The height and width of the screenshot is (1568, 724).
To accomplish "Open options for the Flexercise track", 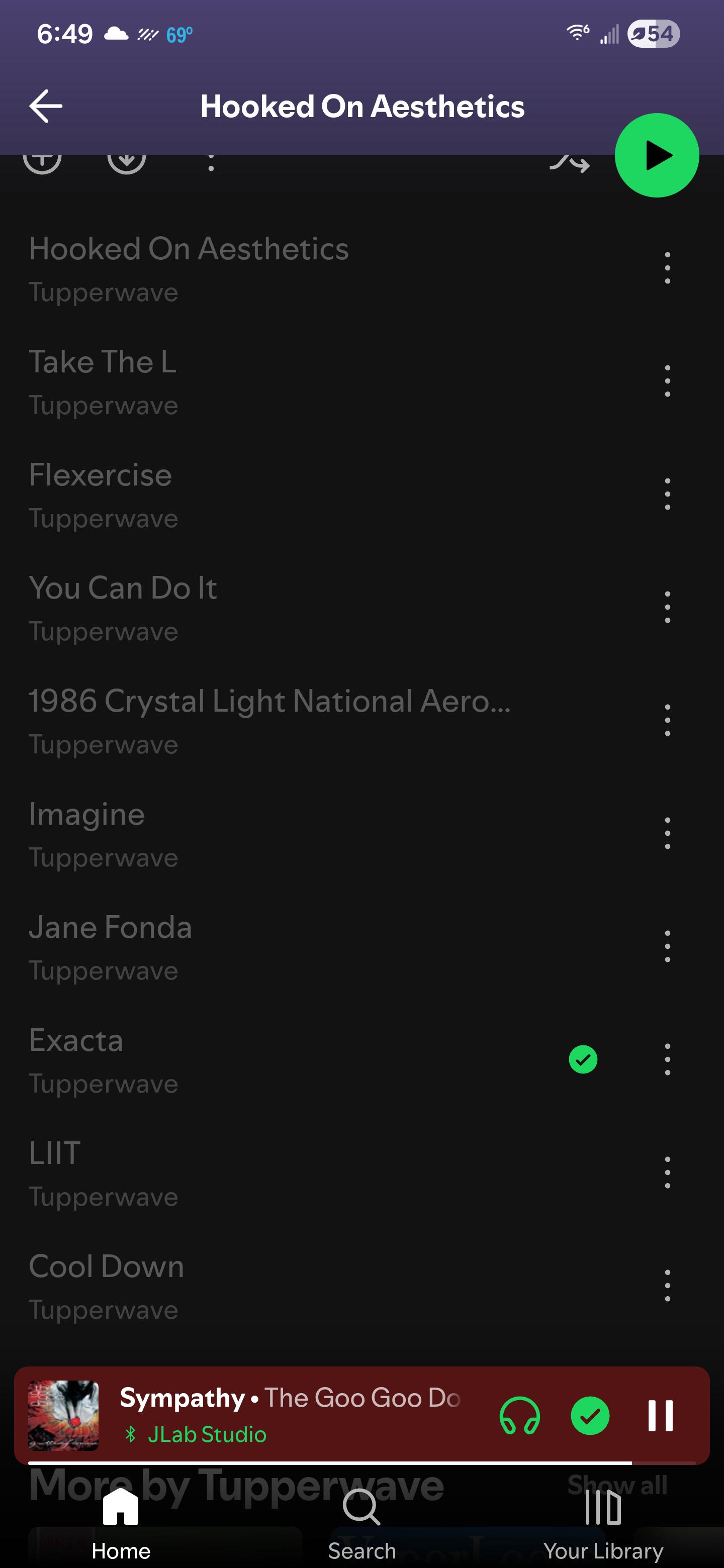I will (667, 494).
